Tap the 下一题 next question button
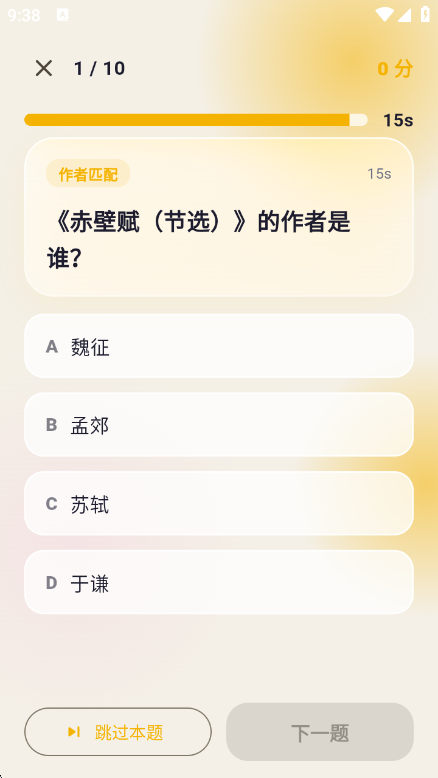The height and width of the screenshot is (778, 438). pos(320,732)
